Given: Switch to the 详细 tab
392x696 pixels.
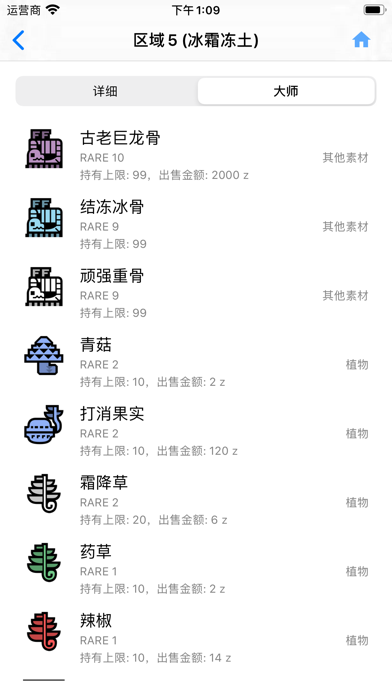Looking at the screenshot, I should pyautogui.click(x=105, y=91).
